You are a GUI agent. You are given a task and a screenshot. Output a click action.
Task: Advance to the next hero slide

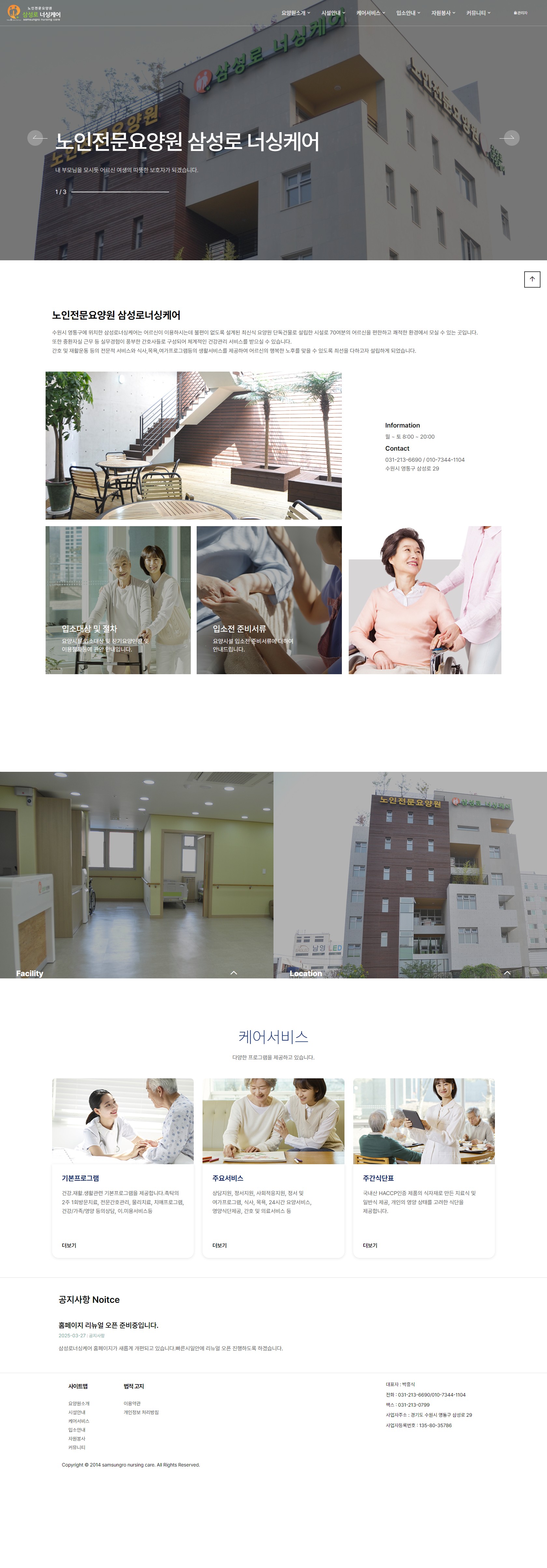[511, 138]
